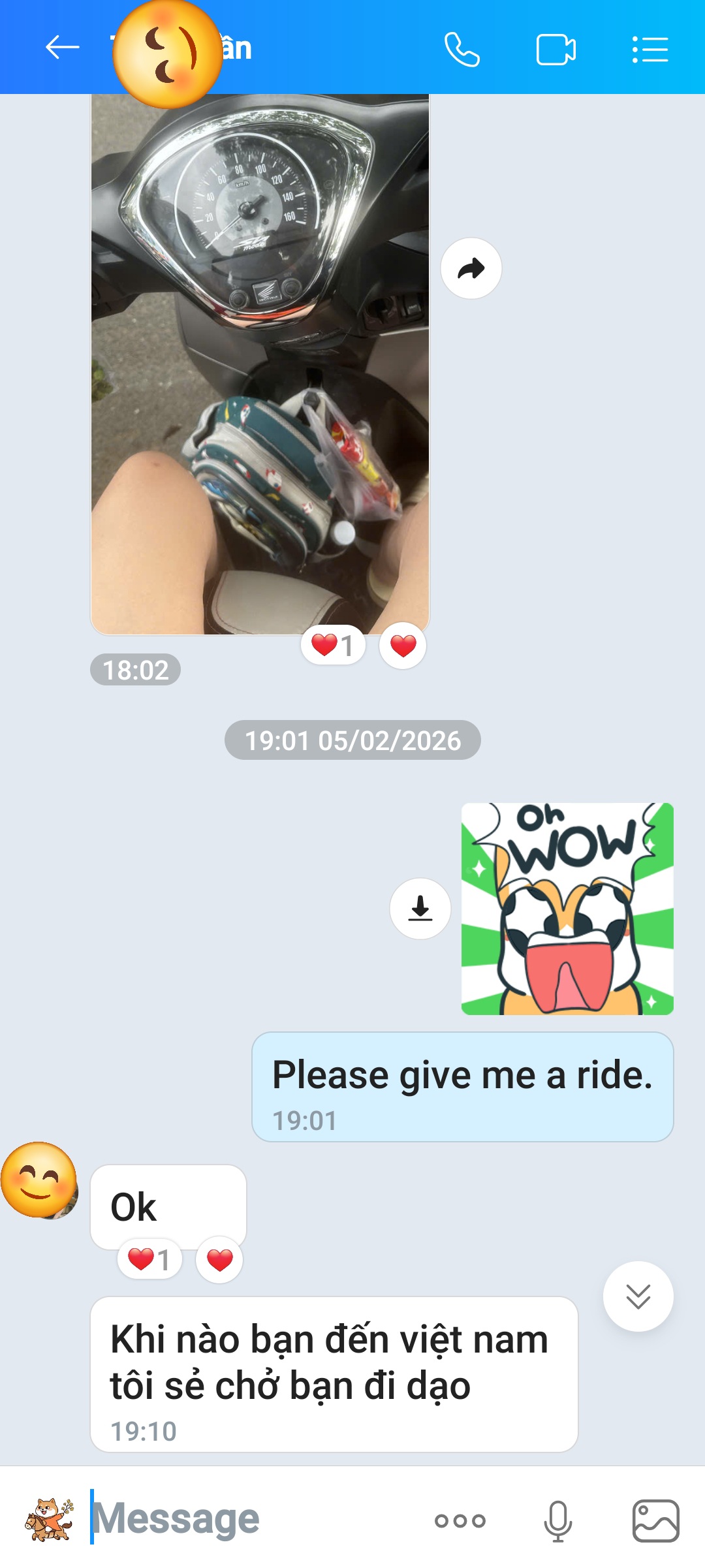This screenshot has height=1568, width=705.
Task: Record a voice message
Action: pos(558,1521)
